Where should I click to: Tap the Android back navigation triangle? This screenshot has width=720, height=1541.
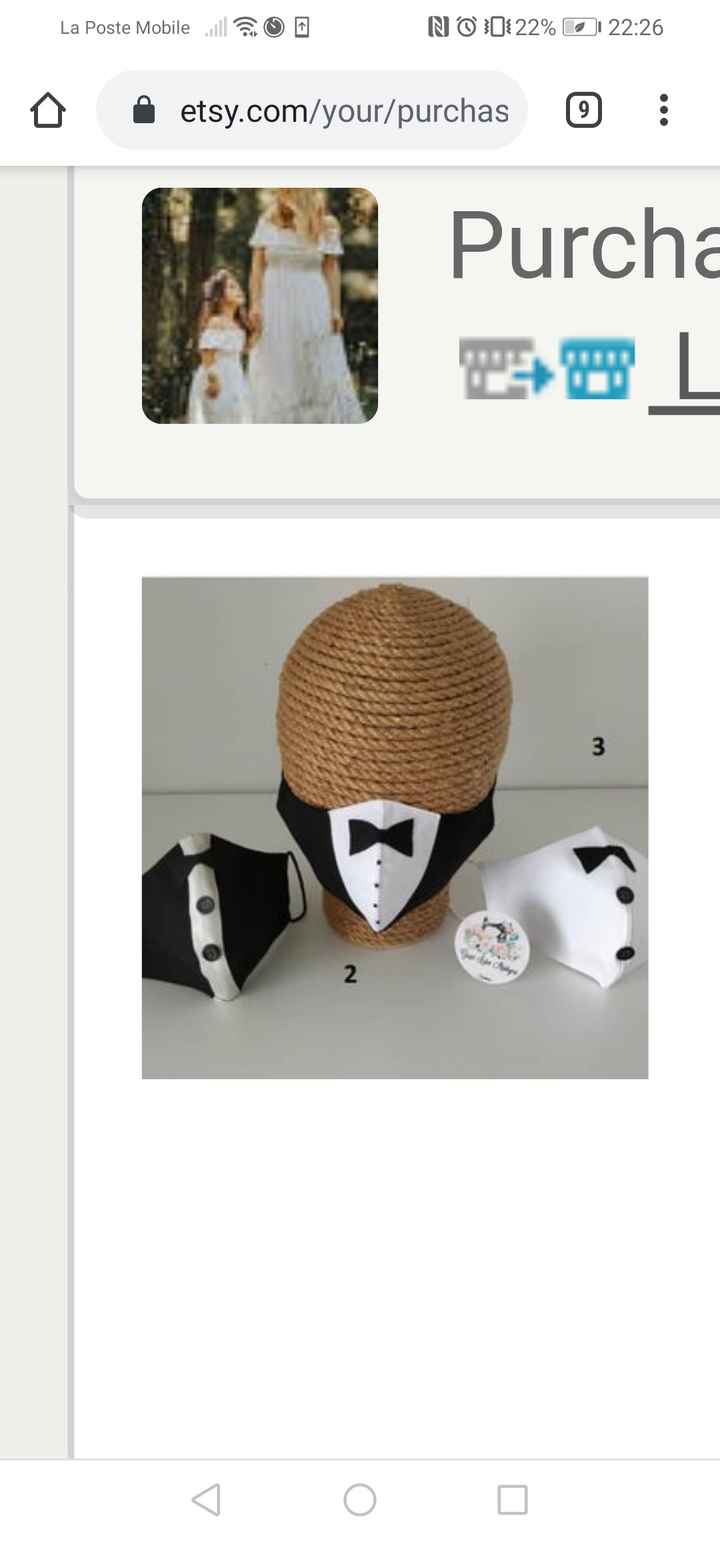tap(207, 1499)
